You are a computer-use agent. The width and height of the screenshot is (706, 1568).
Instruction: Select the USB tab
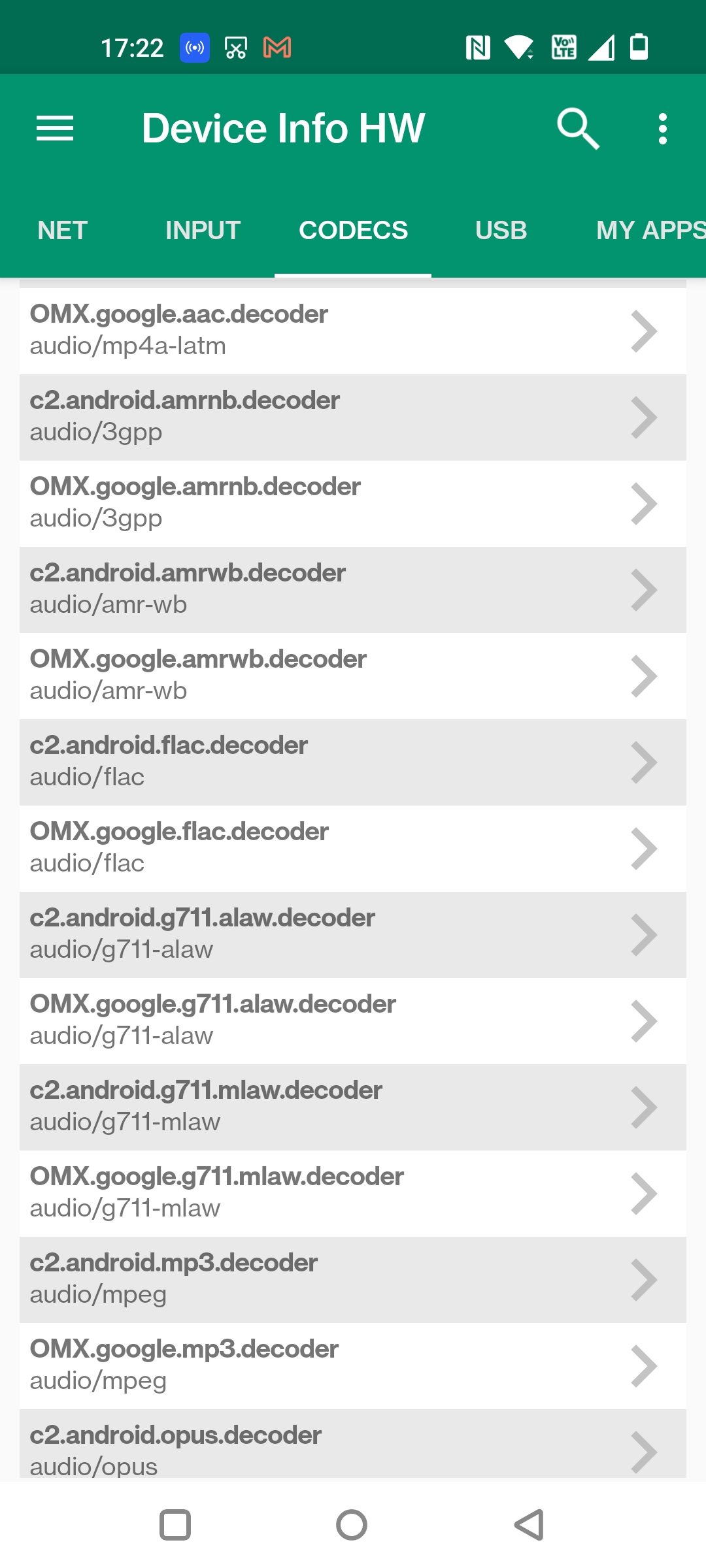coord(501,231)
